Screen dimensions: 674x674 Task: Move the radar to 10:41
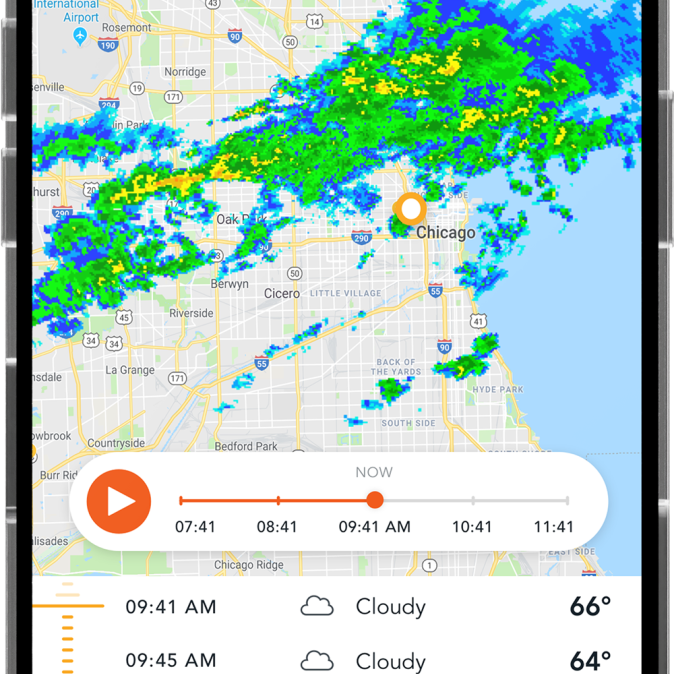point(473,501)
